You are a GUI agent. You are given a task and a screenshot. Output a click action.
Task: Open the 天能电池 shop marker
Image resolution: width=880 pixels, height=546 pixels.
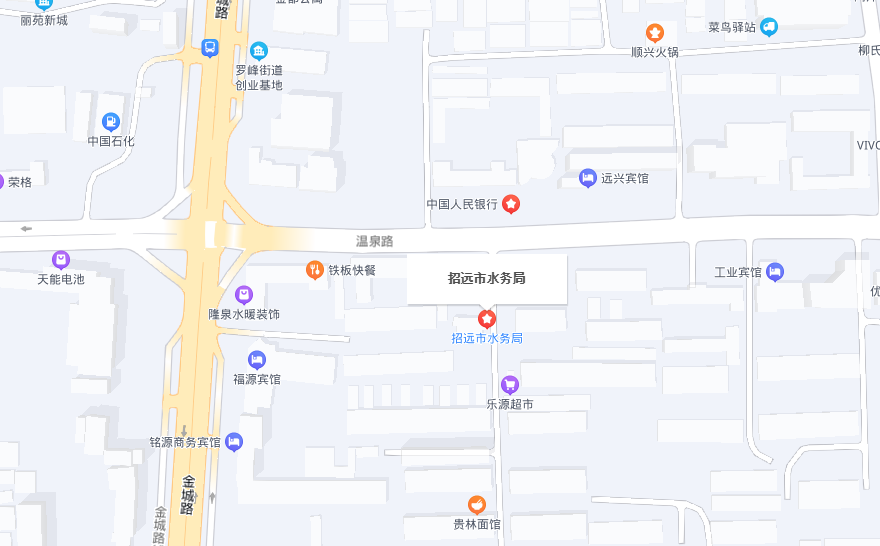61,260
